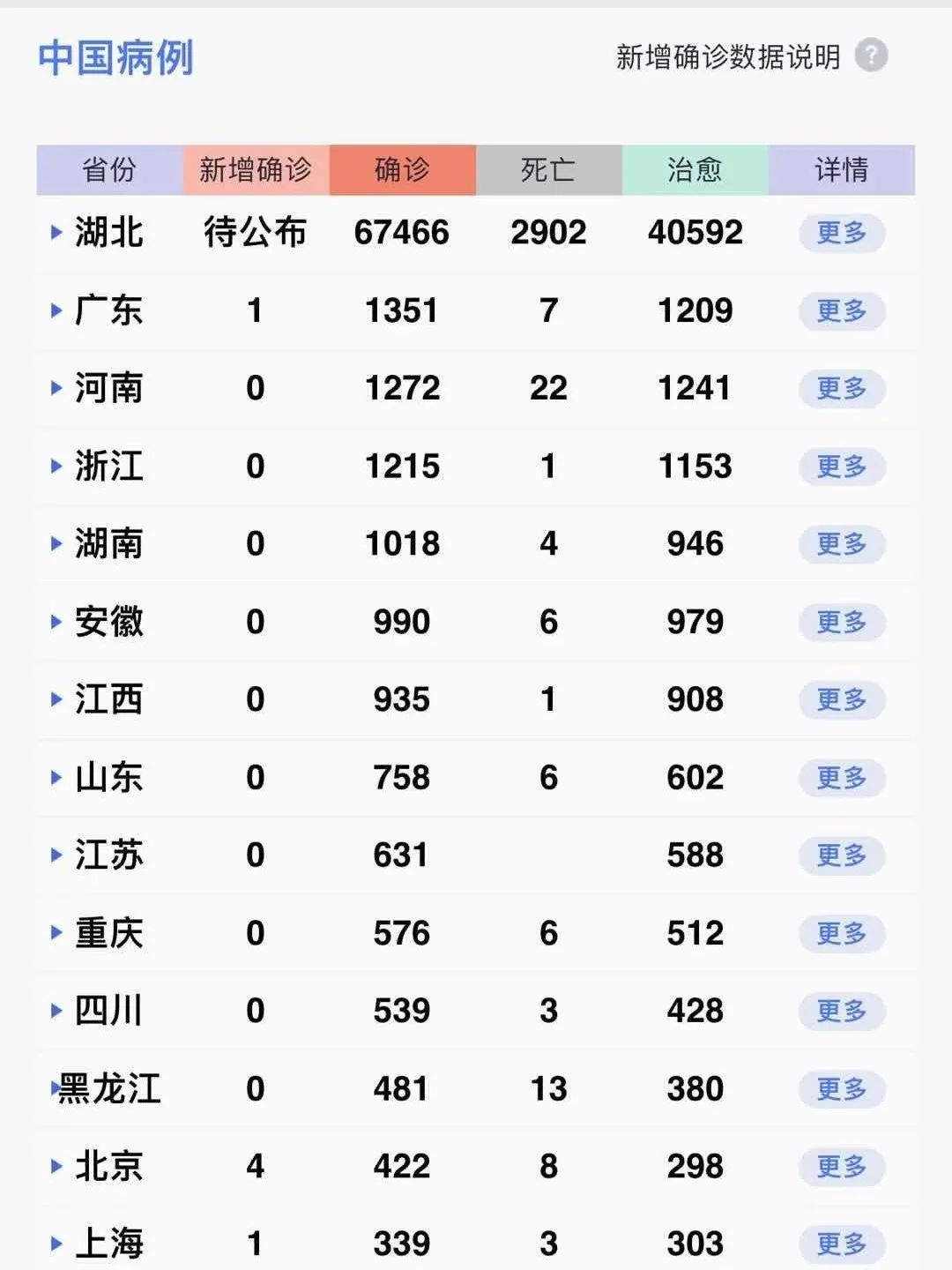View 更多 for 黑龙江
Image resolution: width=952 pixels, height=1270 pixels.
click(x=841, y=1089)
